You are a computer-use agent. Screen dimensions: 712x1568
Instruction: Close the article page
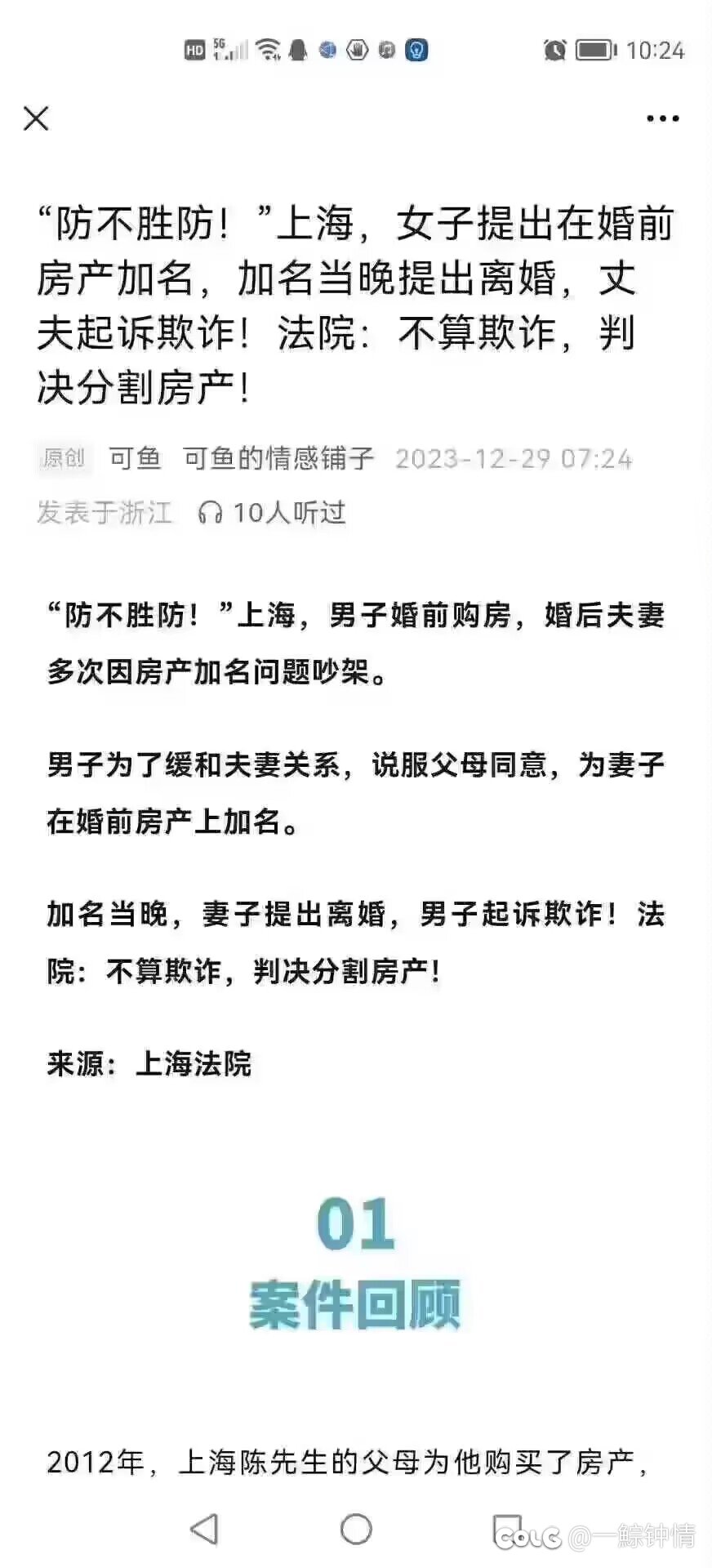click(36, 118)
